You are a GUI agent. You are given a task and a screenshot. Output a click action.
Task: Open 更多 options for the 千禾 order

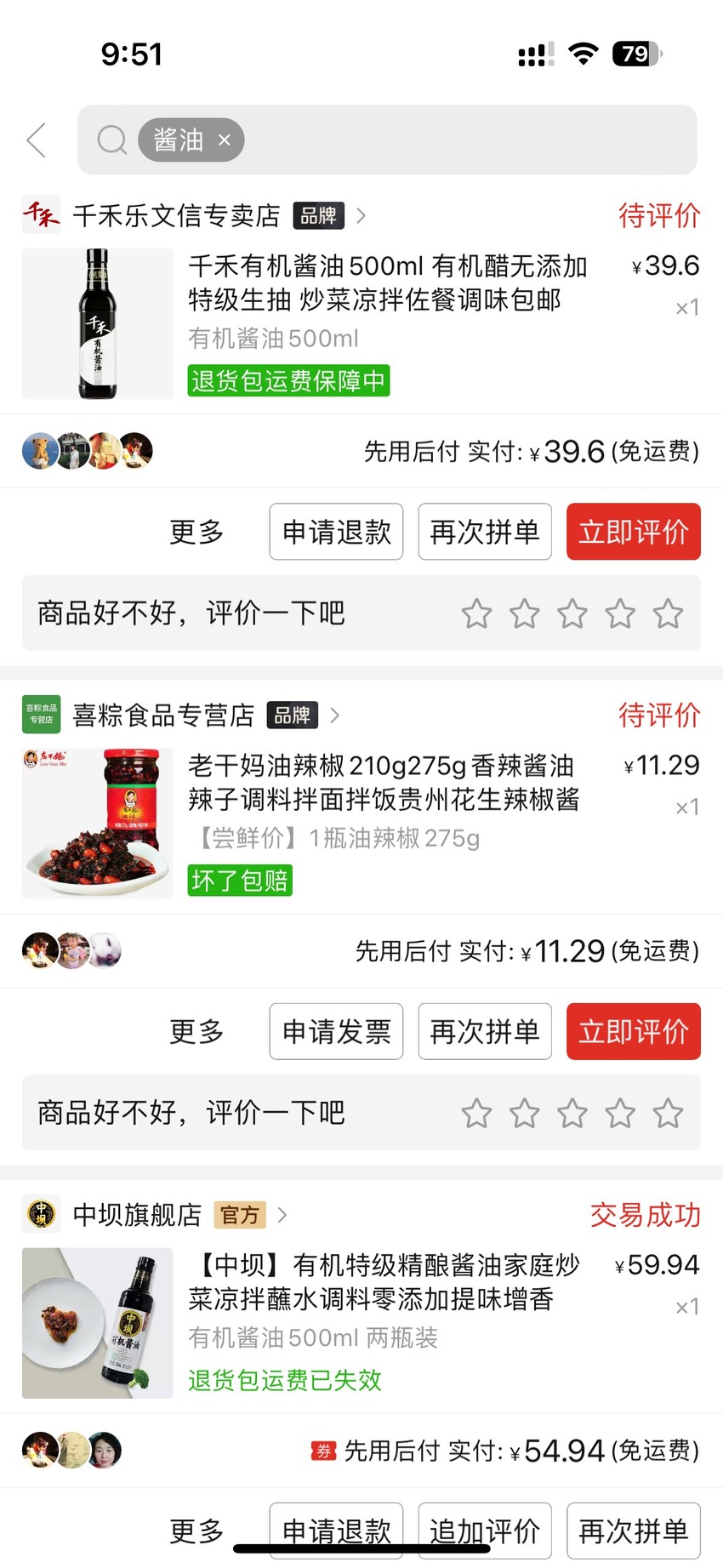pyautogui.click(x=196, y=532)
